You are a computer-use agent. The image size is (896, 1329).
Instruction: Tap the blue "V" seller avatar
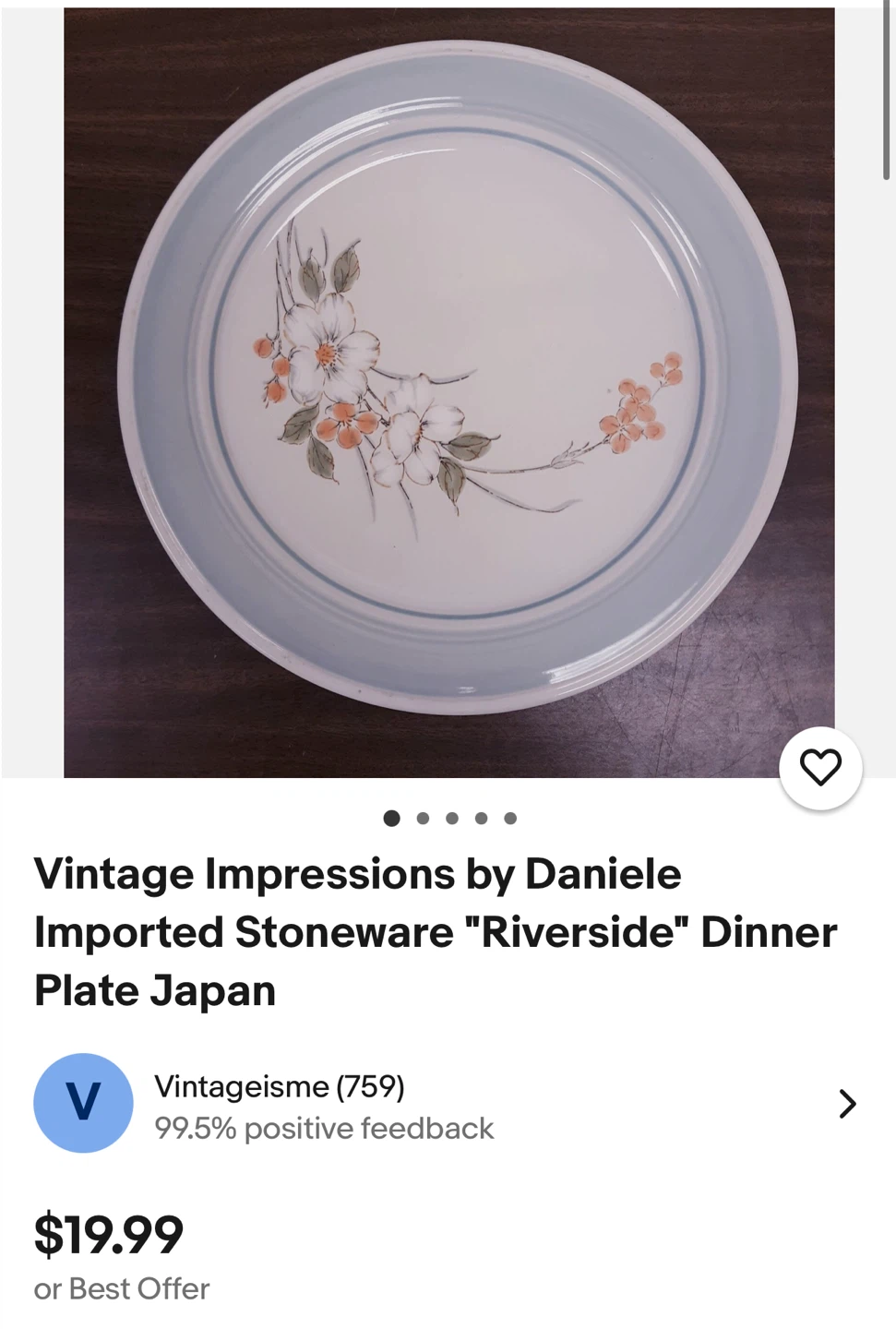[x=83, y=1102]
